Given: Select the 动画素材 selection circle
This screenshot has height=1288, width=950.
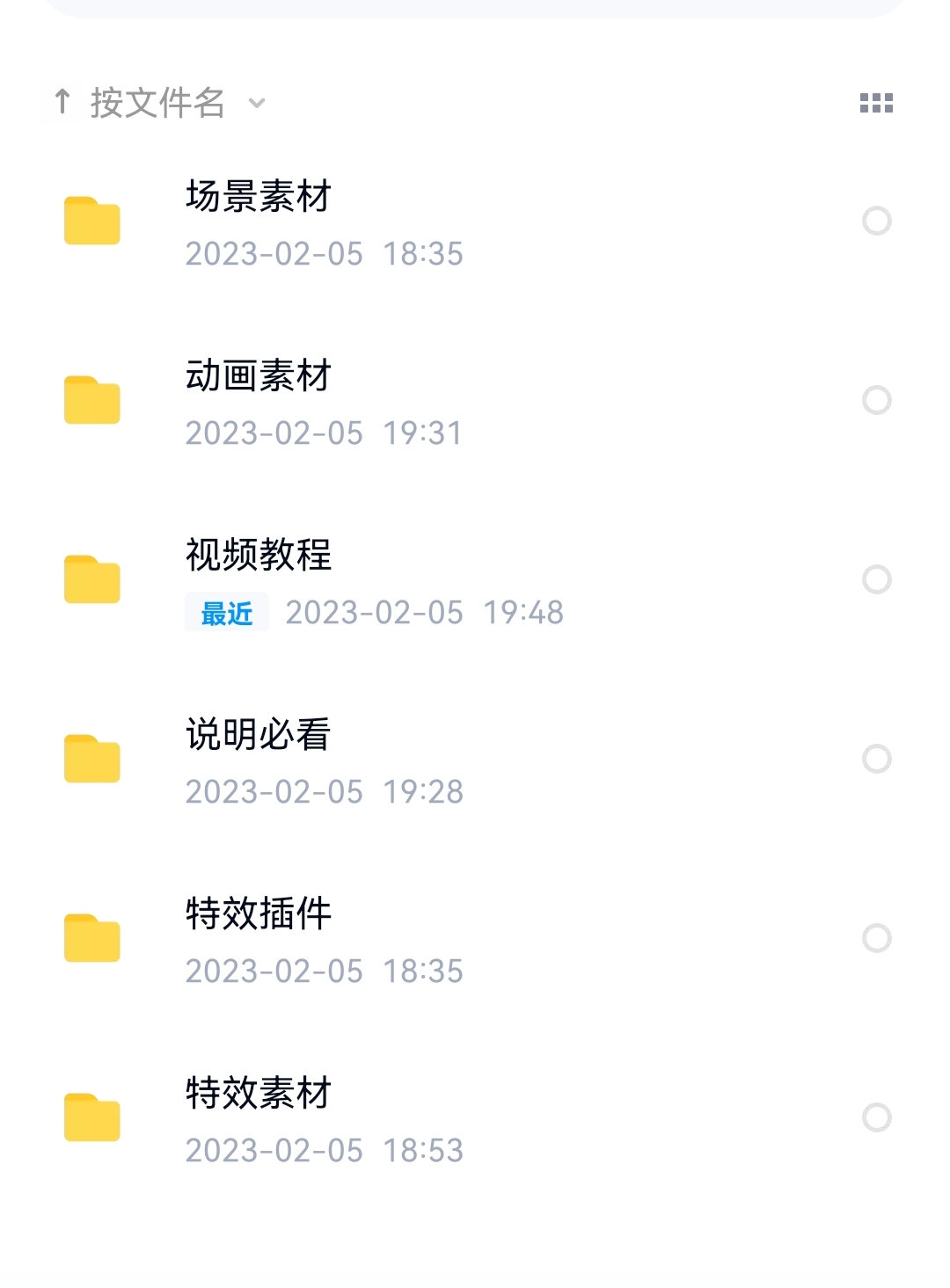Looking at the screenshot, I should [x=877, y=401].
